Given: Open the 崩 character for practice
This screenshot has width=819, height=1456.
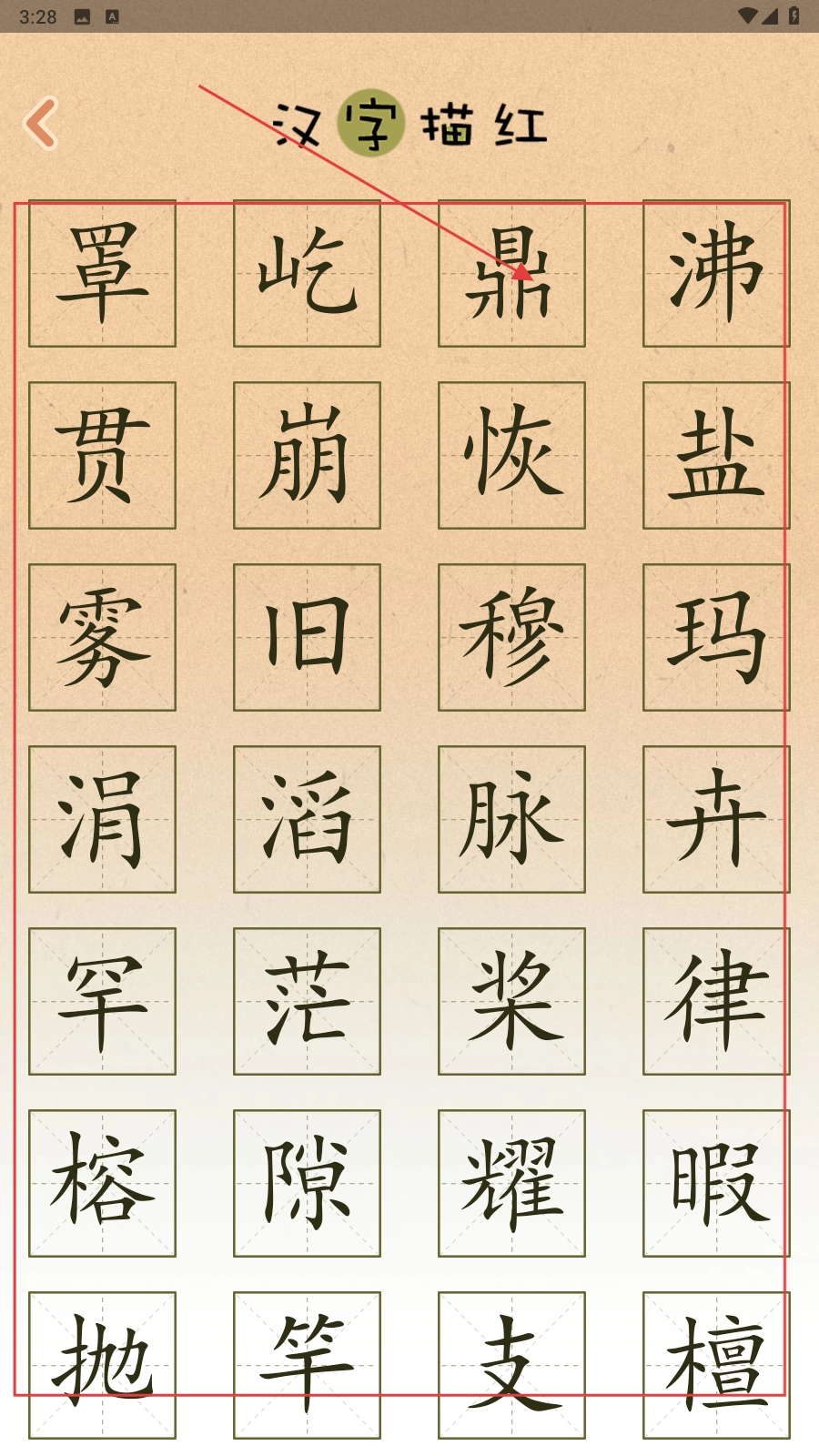Looking at the screenshot, I should click(307, 455).
